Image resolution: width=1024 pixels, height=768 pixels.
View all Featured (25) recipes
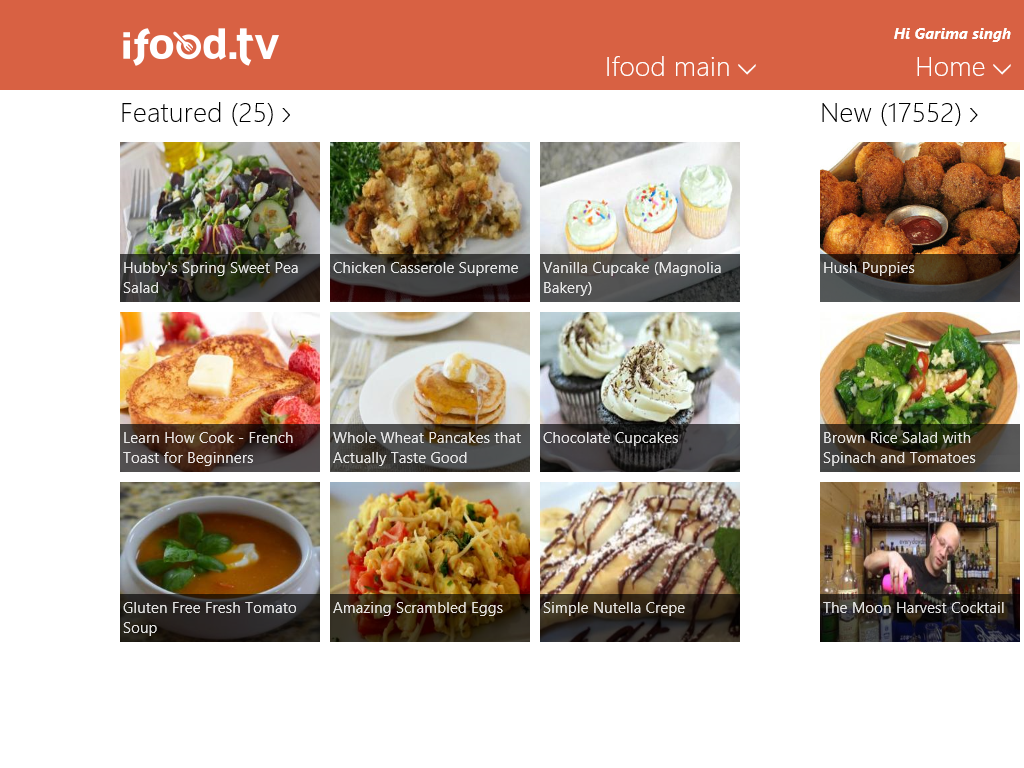[205, 114]
